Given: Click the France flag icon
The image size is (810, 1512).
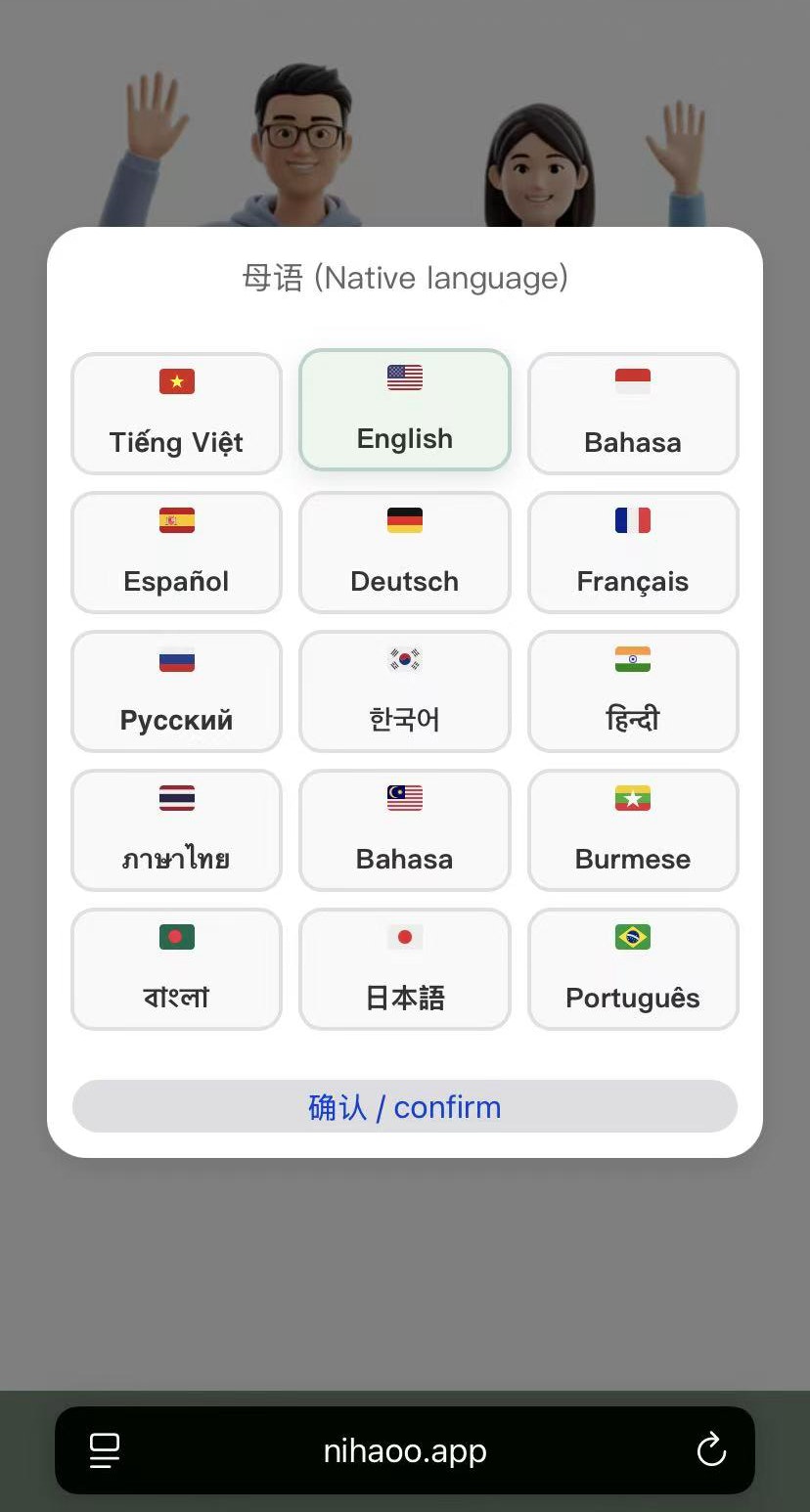Looking at the screenshot, I should [x=633, y=520].
